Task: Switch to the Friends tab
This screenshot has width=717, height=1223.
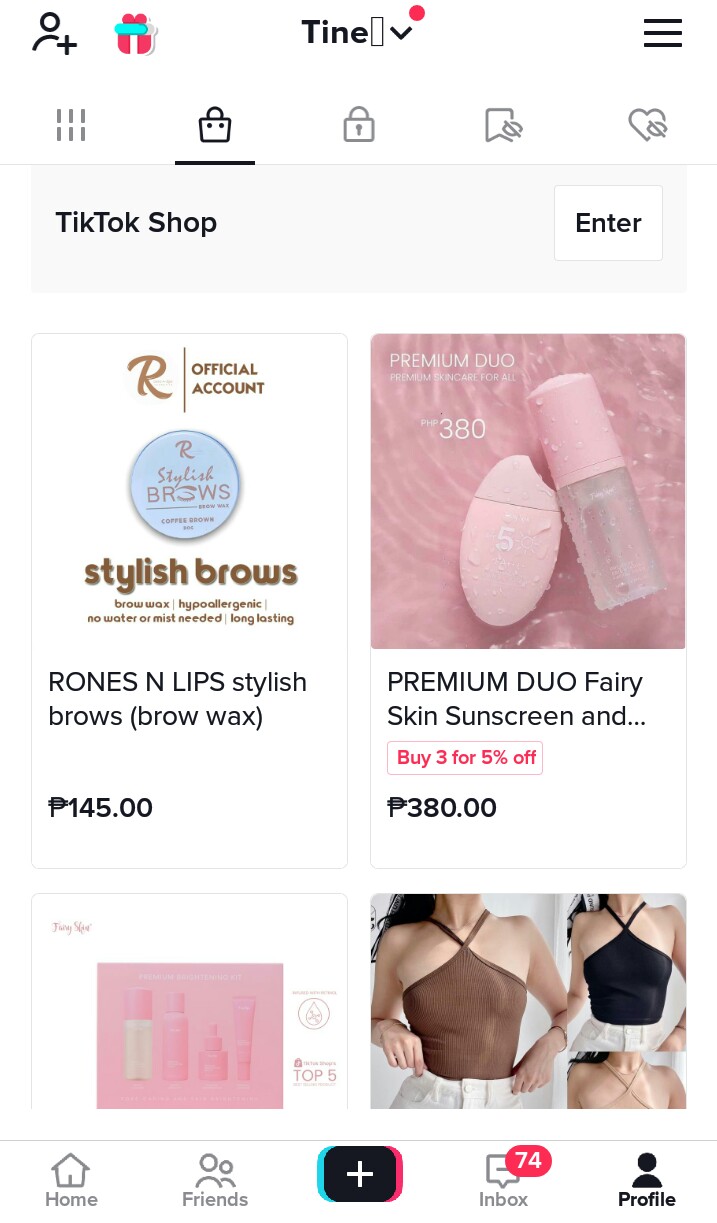Action: pos(215,1181)
